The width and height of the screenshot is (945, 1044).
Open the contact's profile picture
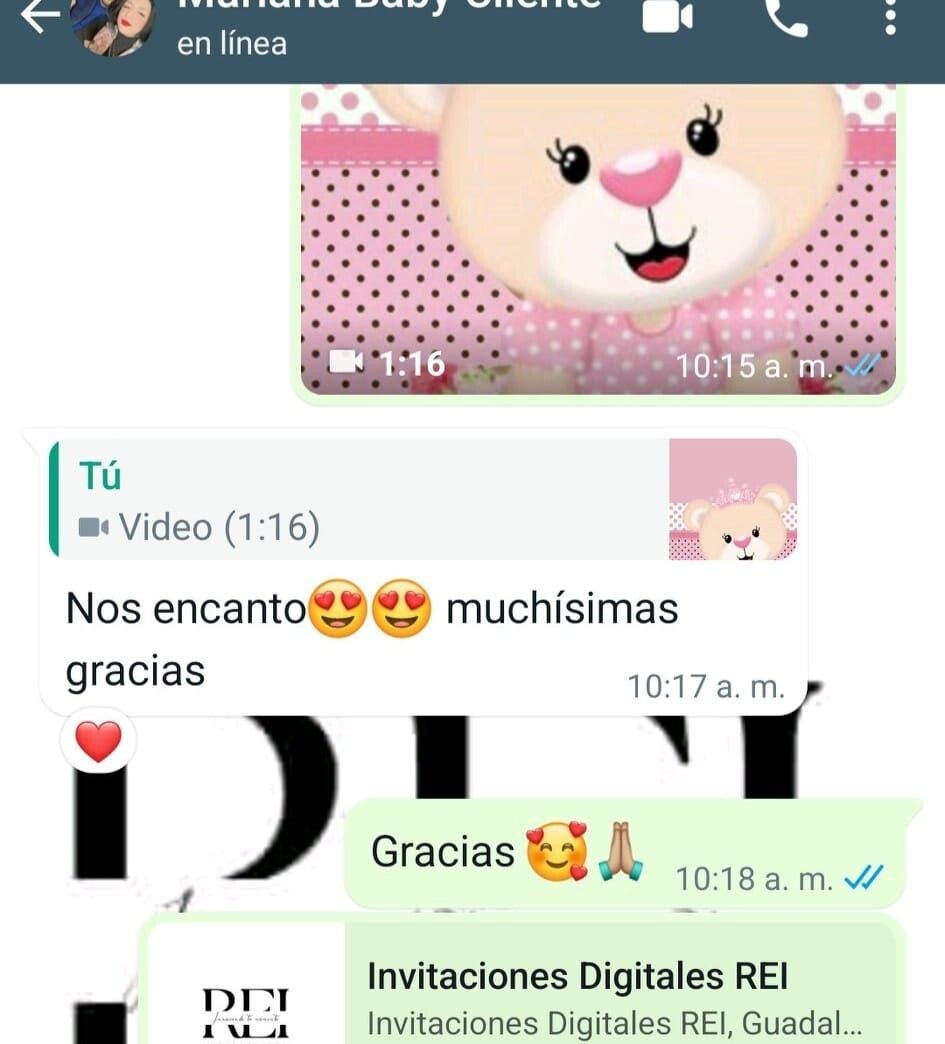point(113,25)
